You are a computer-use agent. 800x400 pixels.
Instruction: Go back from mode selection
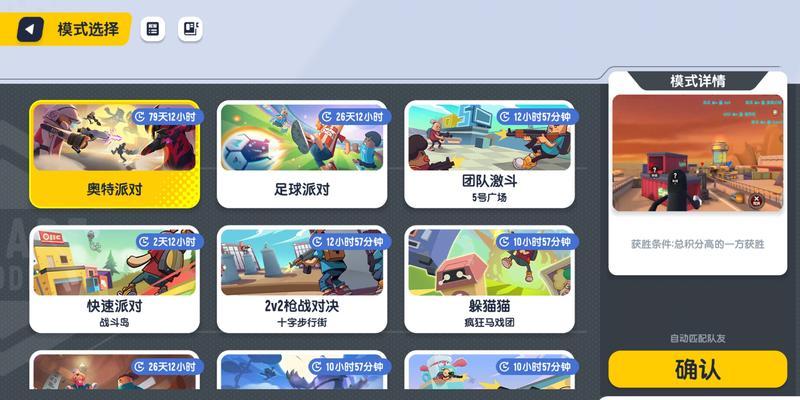(x=31, y=29)
